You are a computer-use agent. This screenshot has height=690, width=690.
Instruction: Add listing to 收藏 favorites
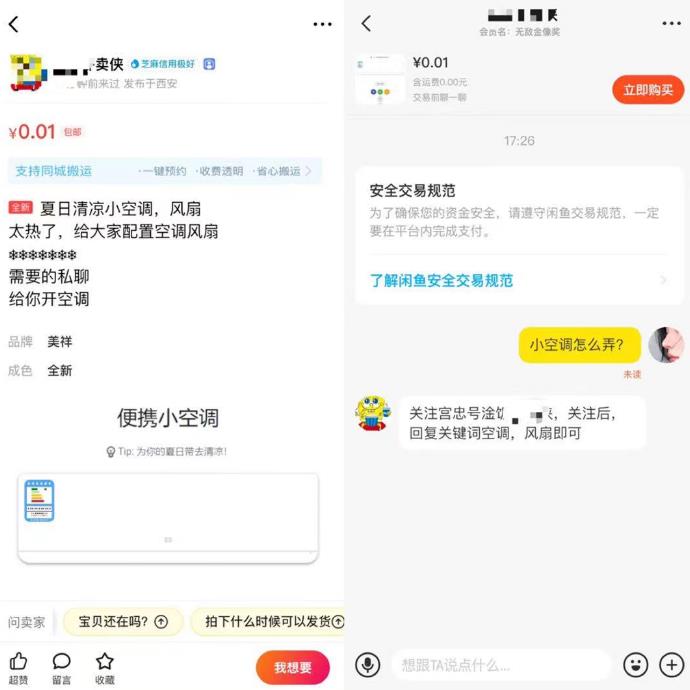104,667
